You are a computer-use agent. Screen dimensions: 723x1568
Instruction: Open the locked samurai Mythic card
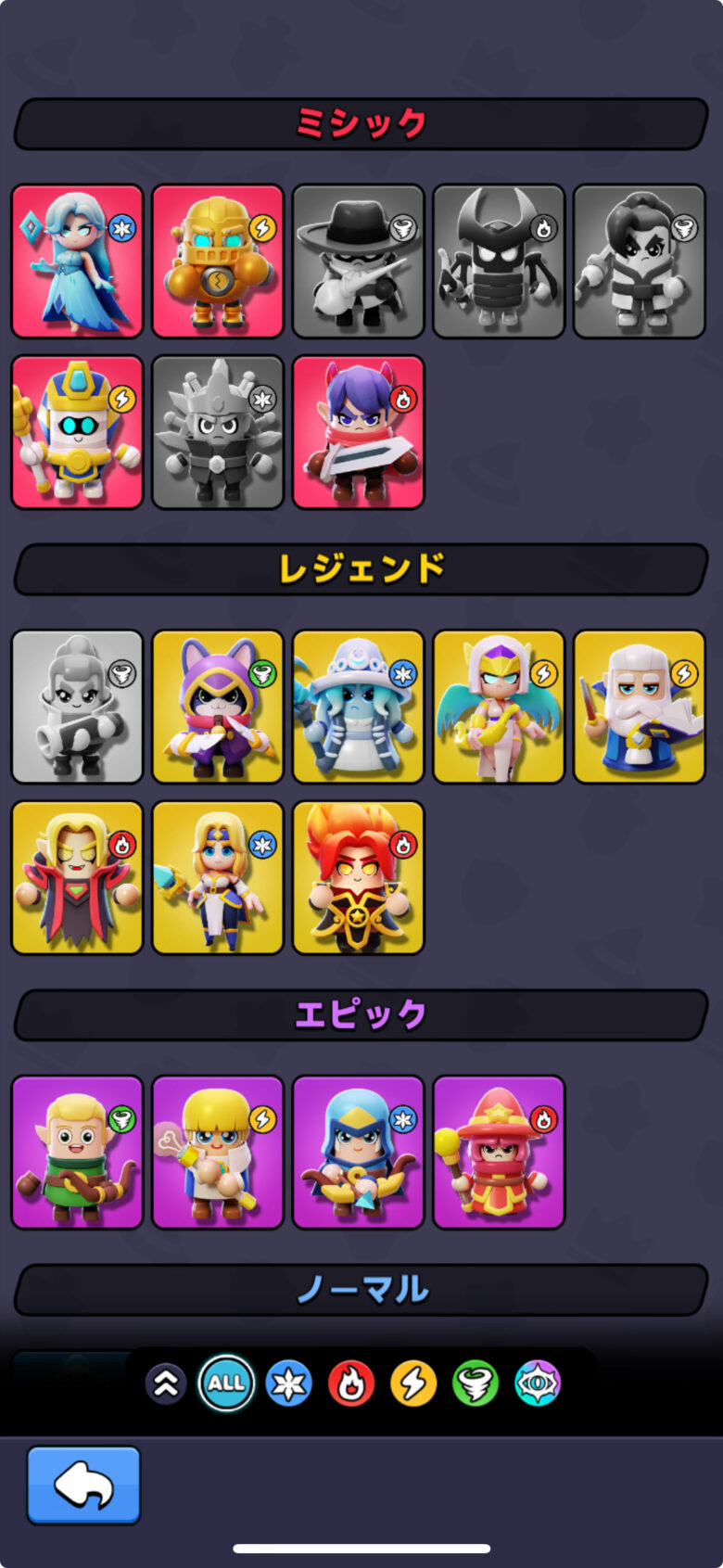[x=499, y=261]
